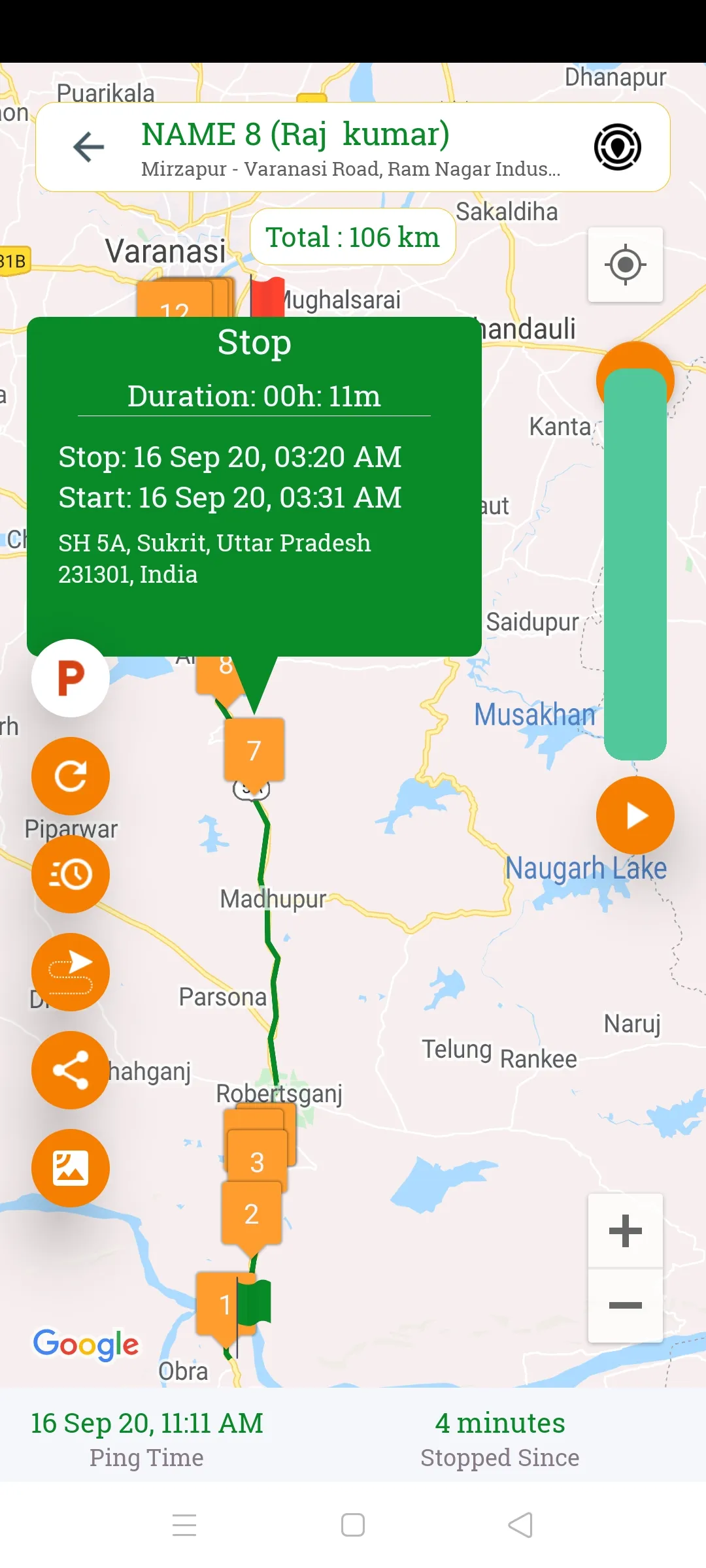Open the speed history icon
This screenshot has width=706, height=1568.
tap(71, 874)
